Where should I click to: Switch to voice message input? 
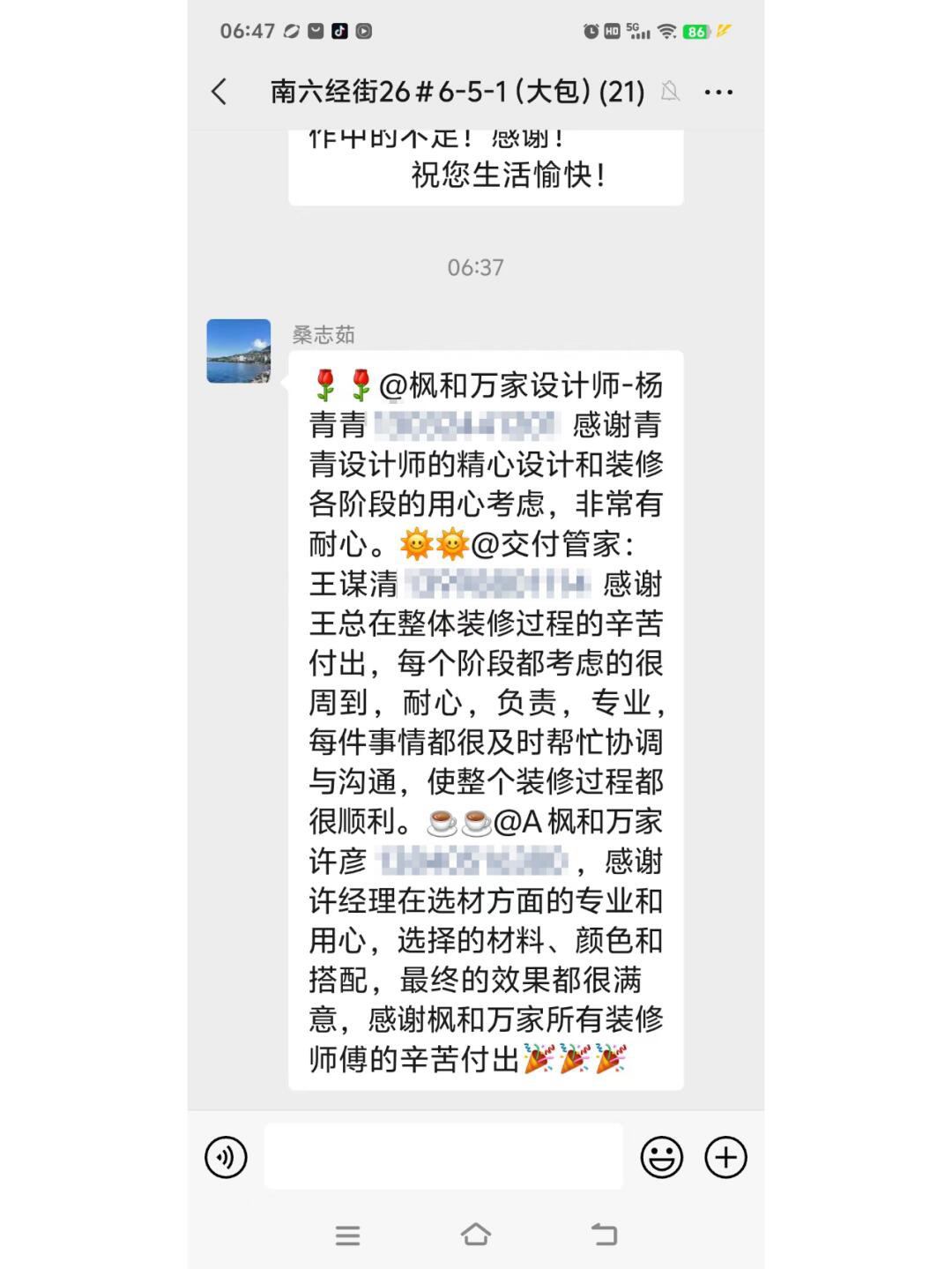click(226, 1157)
